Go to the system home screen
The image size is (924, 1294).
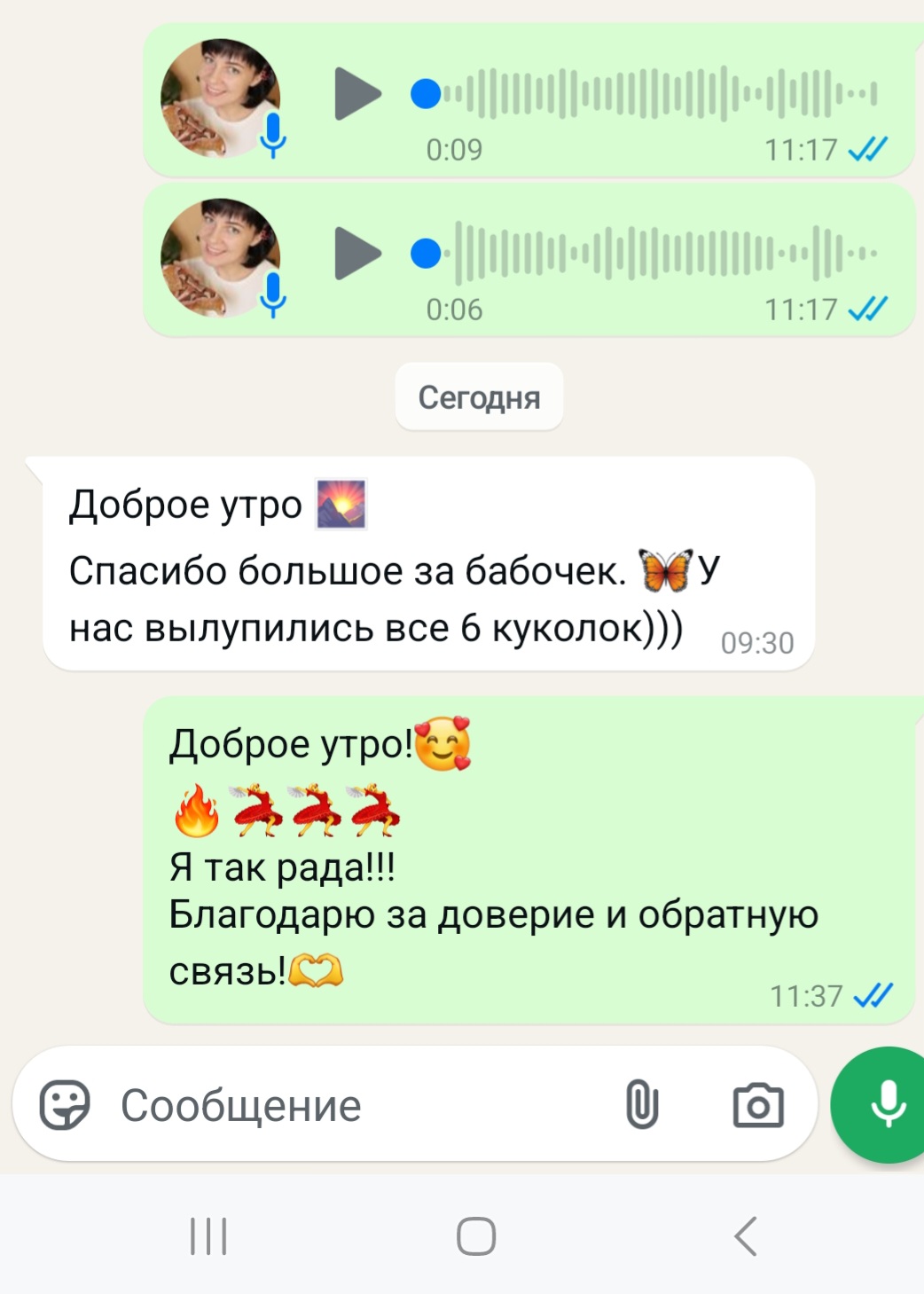476,1235
